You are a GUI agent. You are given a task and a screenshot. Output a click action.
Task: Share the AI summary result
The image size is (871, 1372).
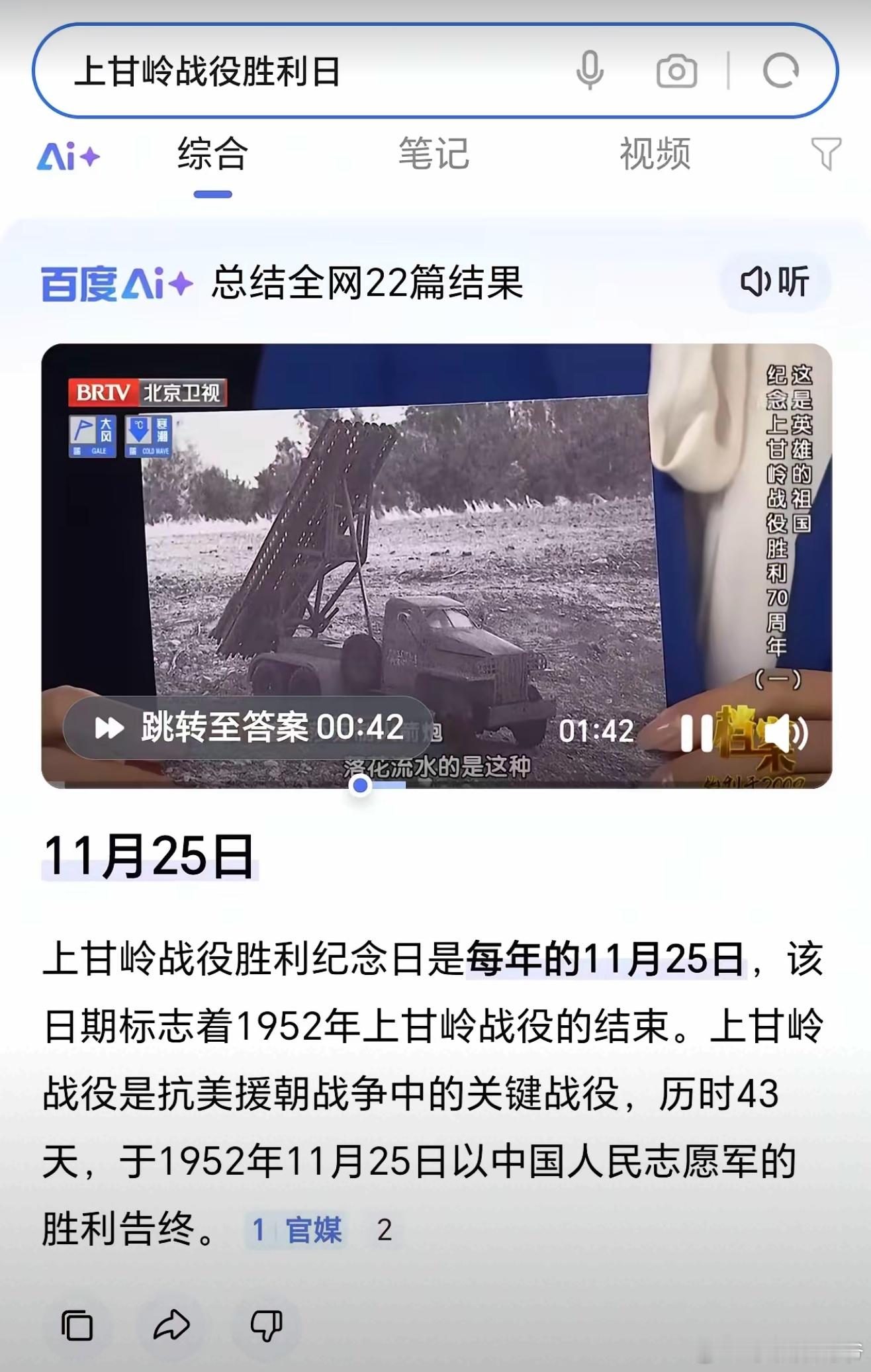172,1325
